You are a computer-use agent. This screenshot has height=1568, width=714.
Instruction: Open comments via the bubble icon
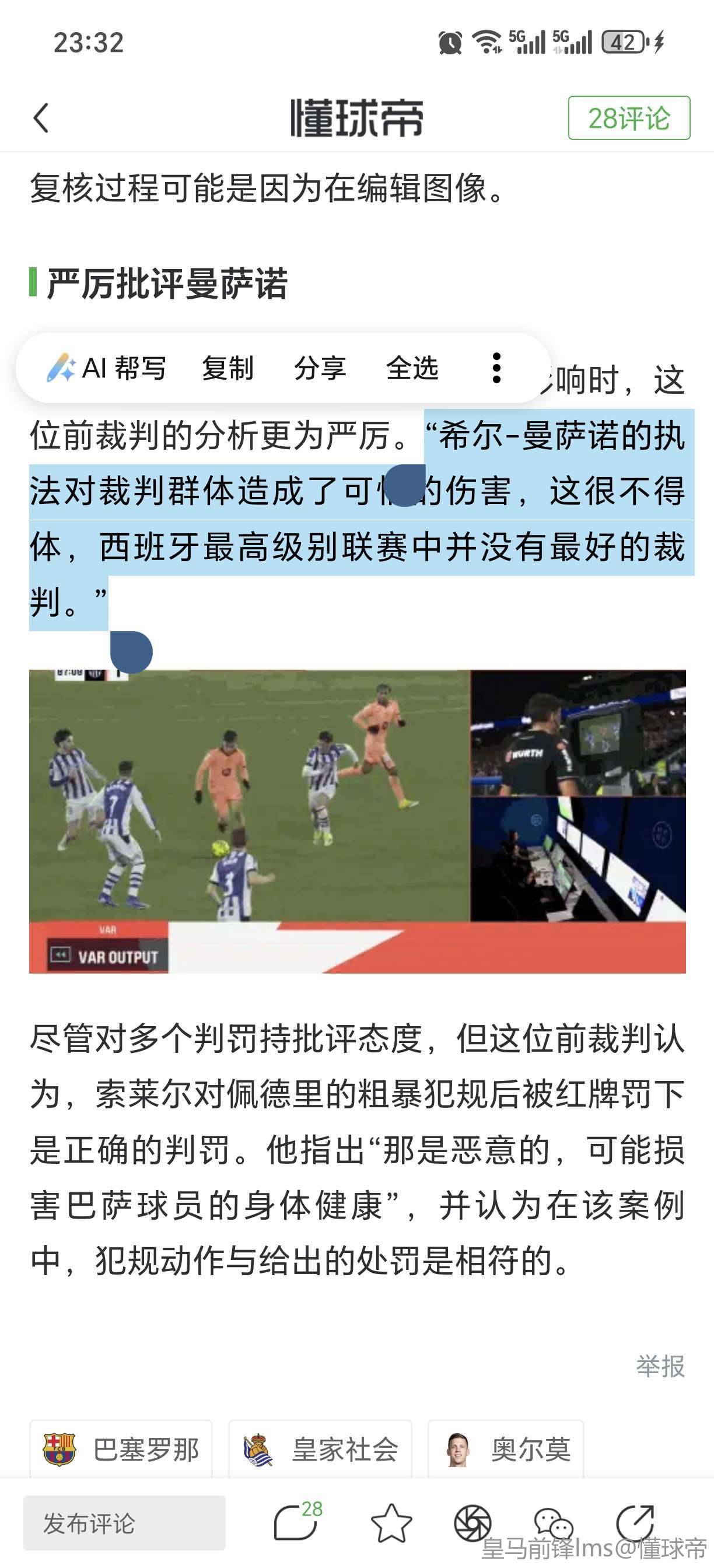(x=296, y=1523)
